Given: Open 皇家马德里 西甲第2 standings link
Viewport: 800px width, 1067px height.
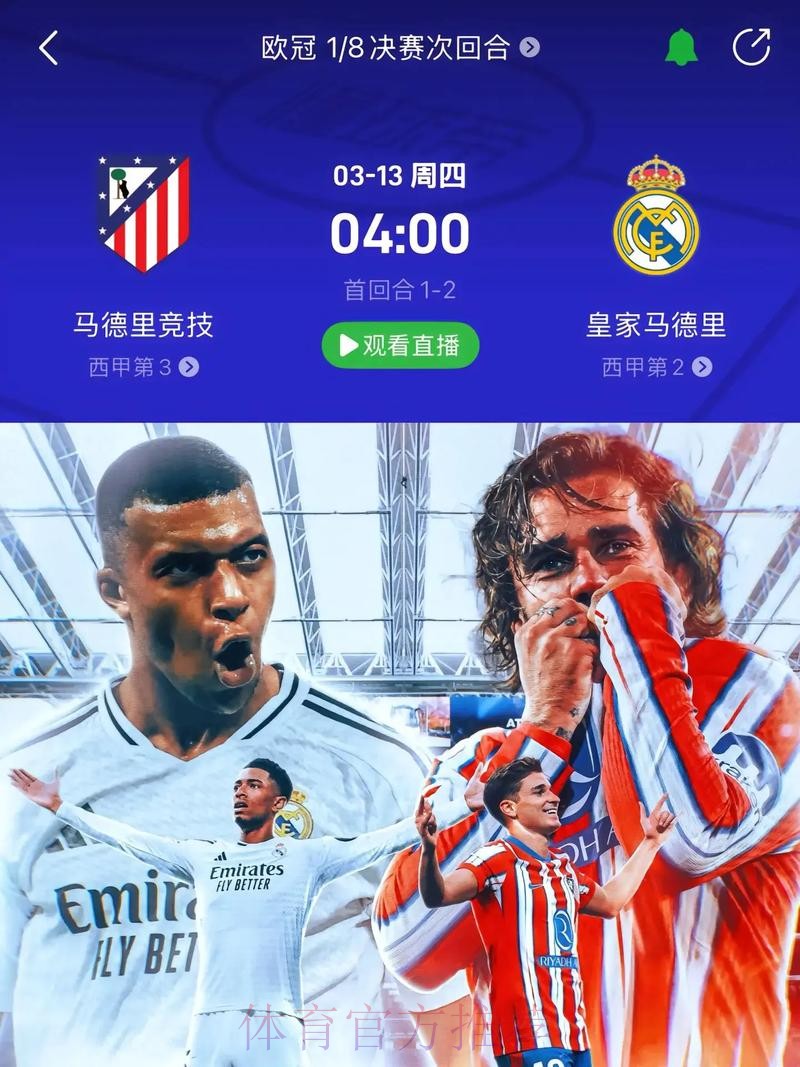Looking at the screenshot, I should point(656,367).
